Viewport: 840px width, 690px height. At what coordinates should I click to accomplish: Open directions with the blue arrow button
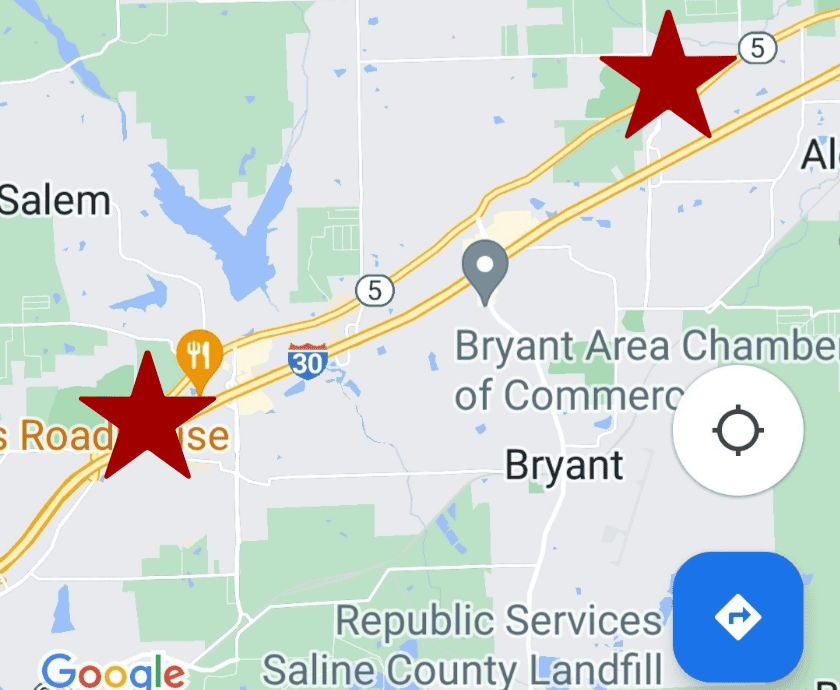tap(738, 616)
